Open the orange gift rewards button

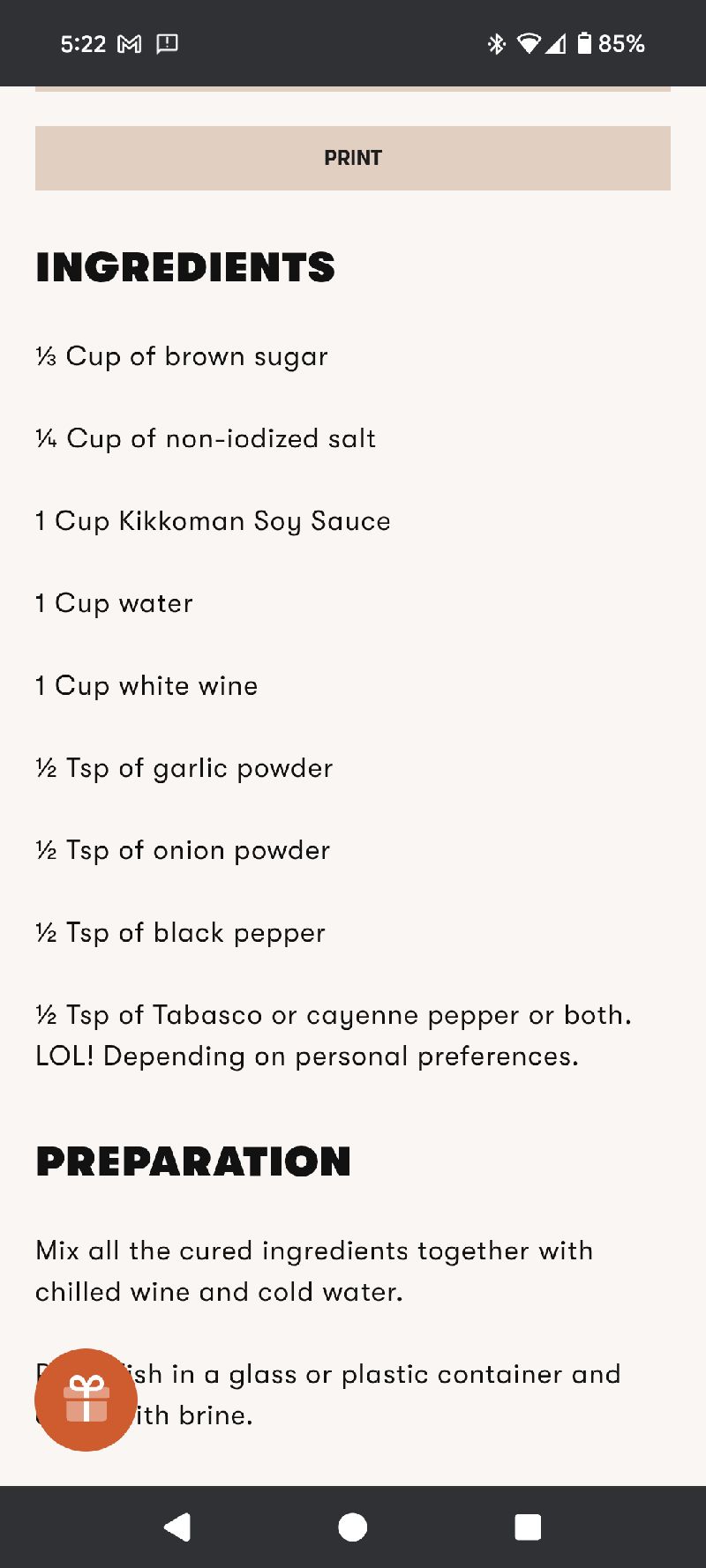coord(86,1400)
